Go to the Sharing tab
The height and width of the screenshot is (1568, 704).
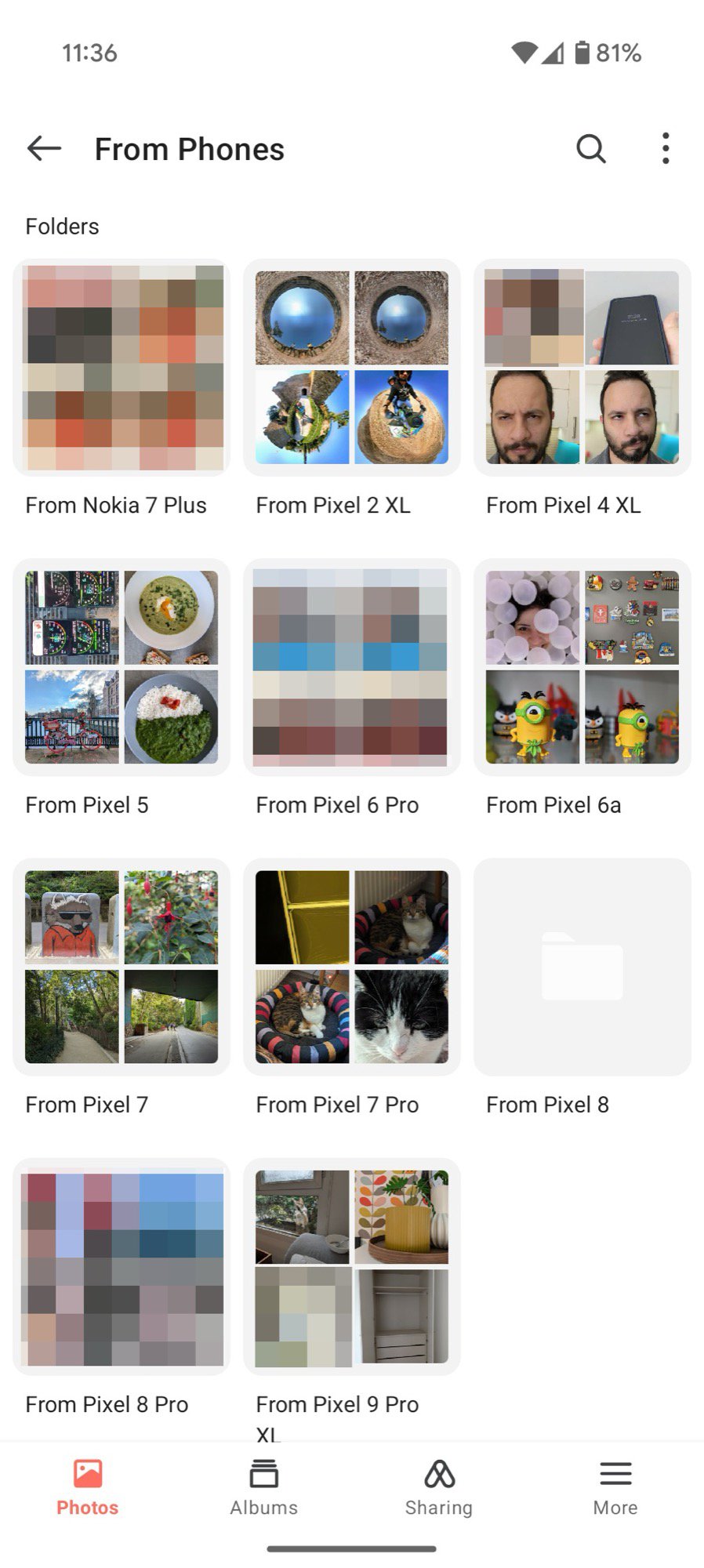coord(439,1487)
